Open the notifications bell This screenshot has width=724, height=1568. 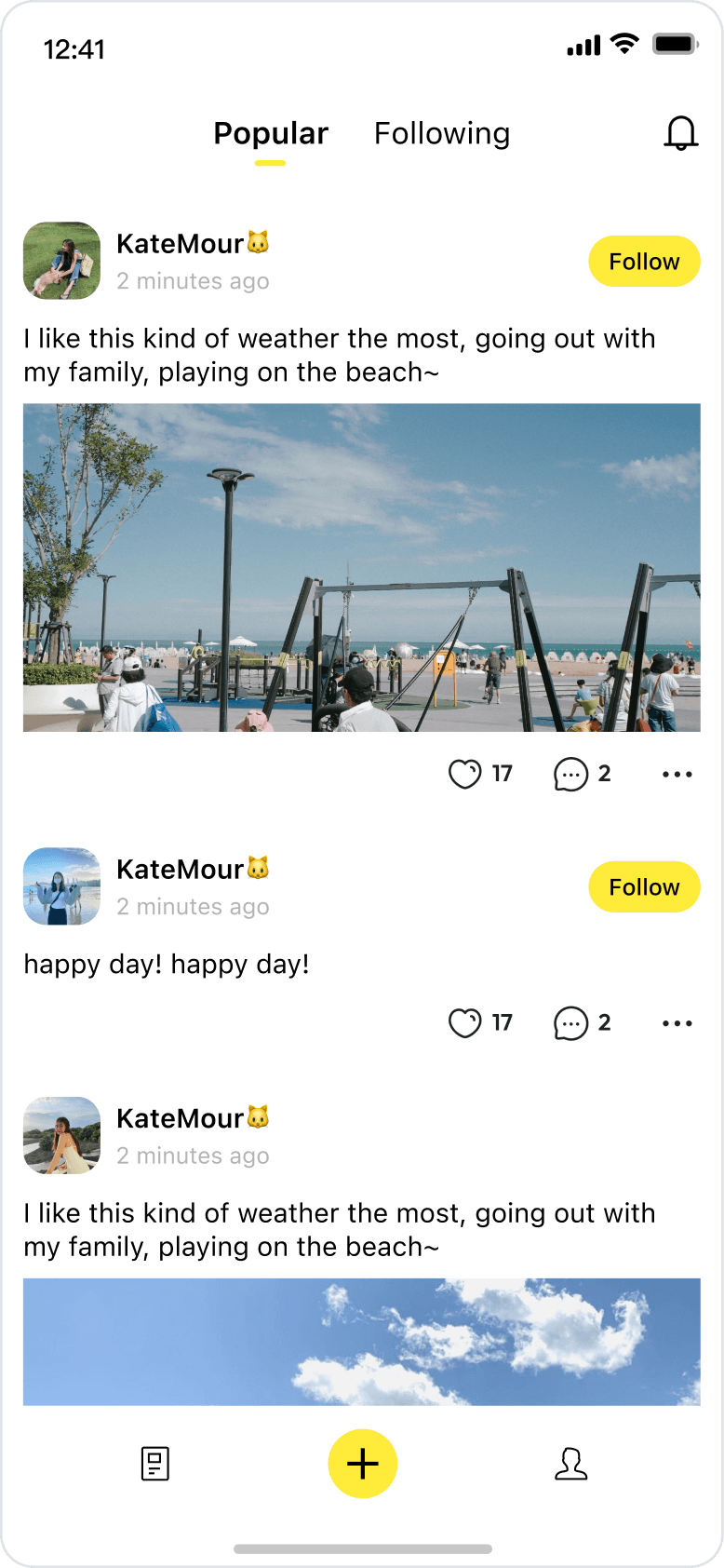(x=680, y=134)
